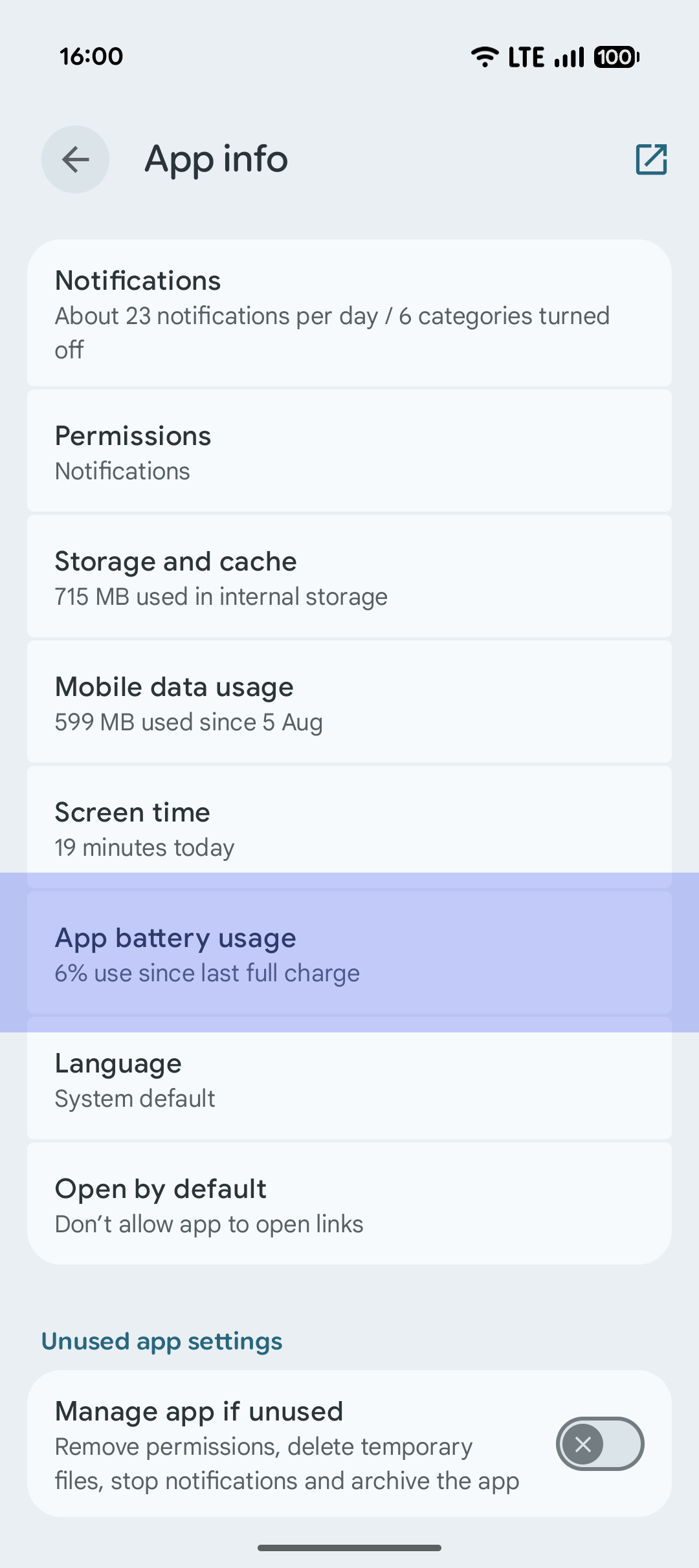Image resolution: width=699 pixels, height=1568 pixels.
Task: Open the app via the launch icon
Action: [651, 159]
